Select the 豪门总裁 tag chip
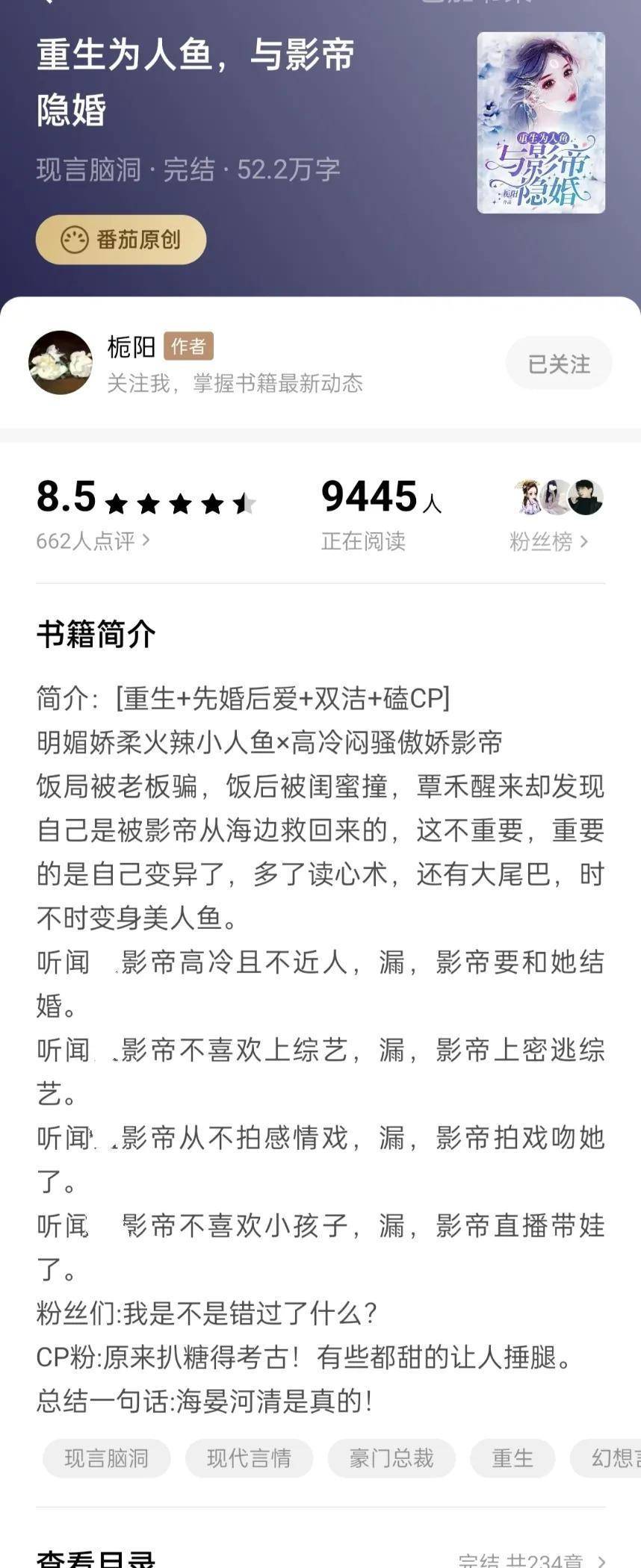The image size is (641, 1568). tap(391, 1458)
